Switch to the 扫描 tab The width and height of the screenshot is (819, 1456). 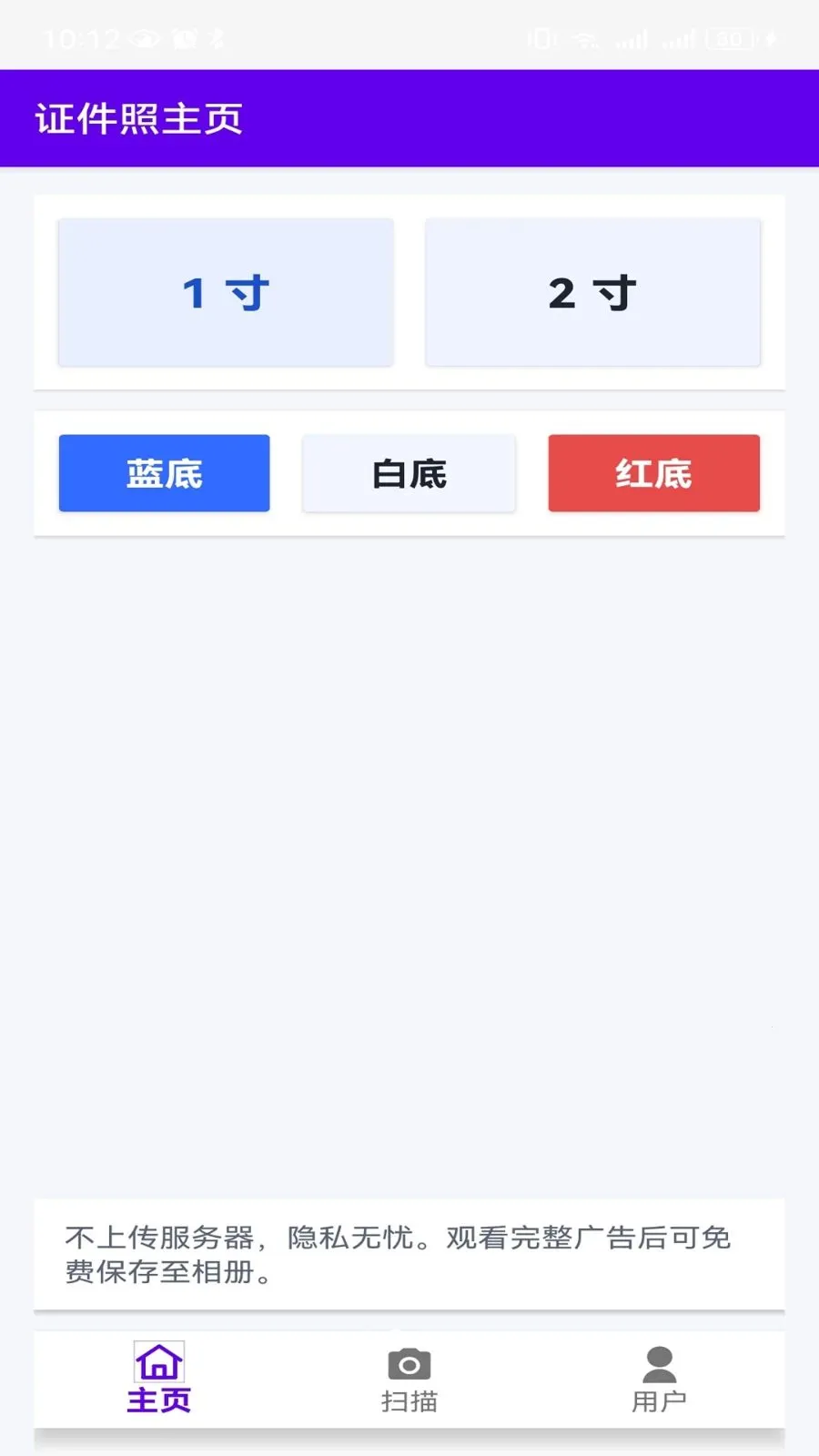409,1379
